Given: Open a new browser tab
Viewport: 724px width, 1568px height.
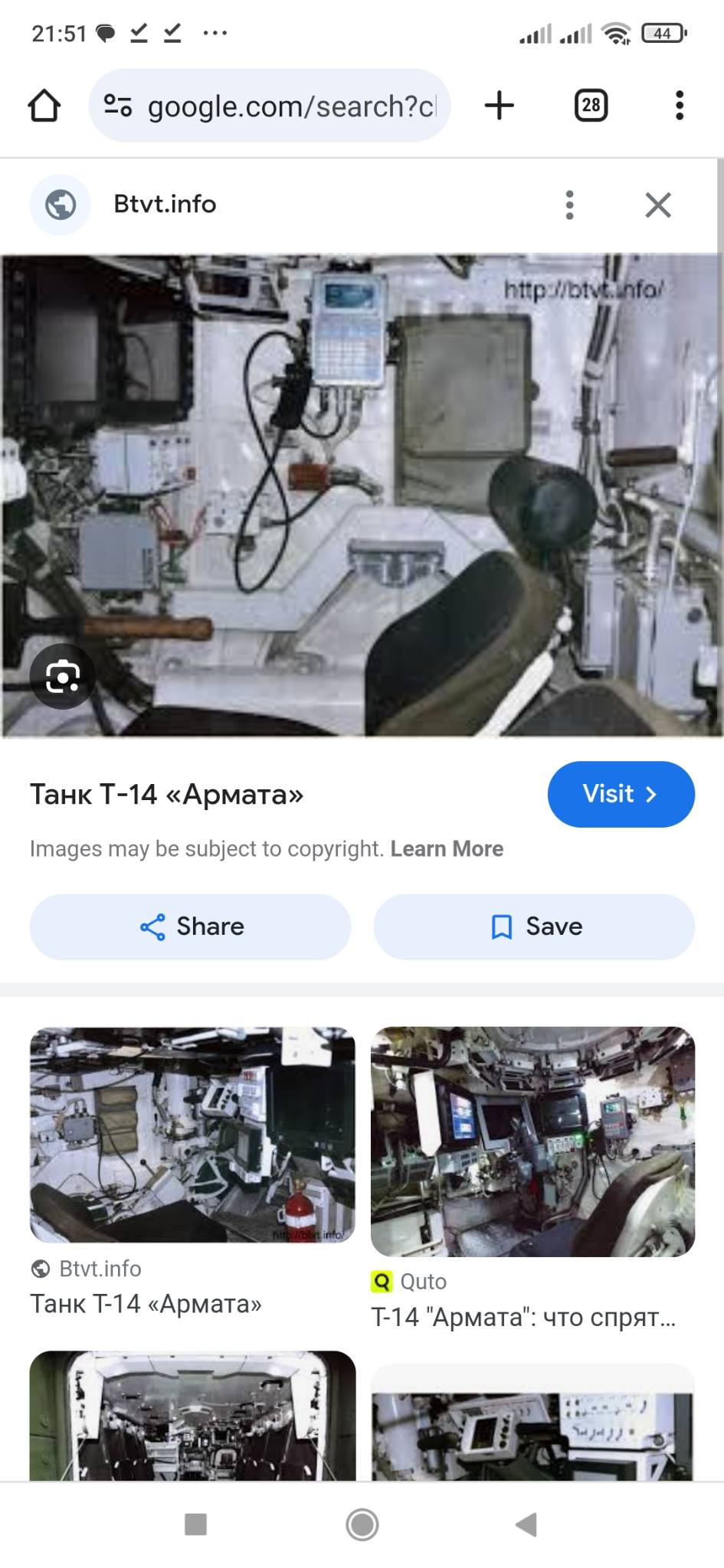Looking at the screenshot, I should pos(500,106).
